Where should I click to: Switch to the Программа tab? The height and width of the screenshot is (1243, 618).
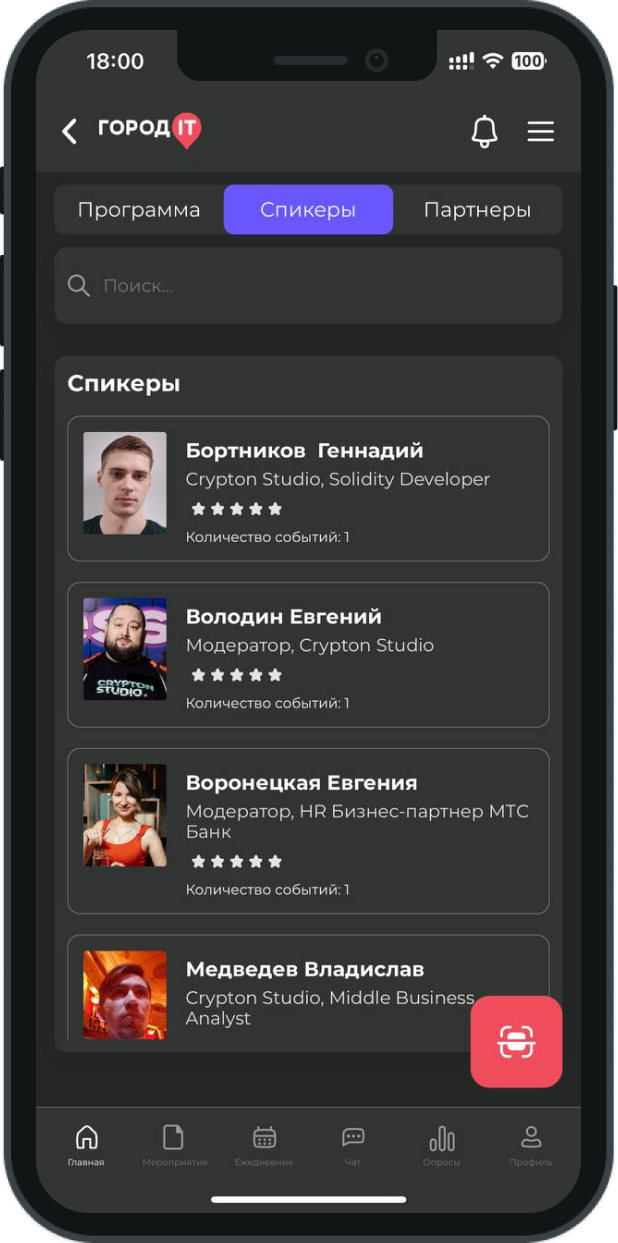tap(139, 210)
